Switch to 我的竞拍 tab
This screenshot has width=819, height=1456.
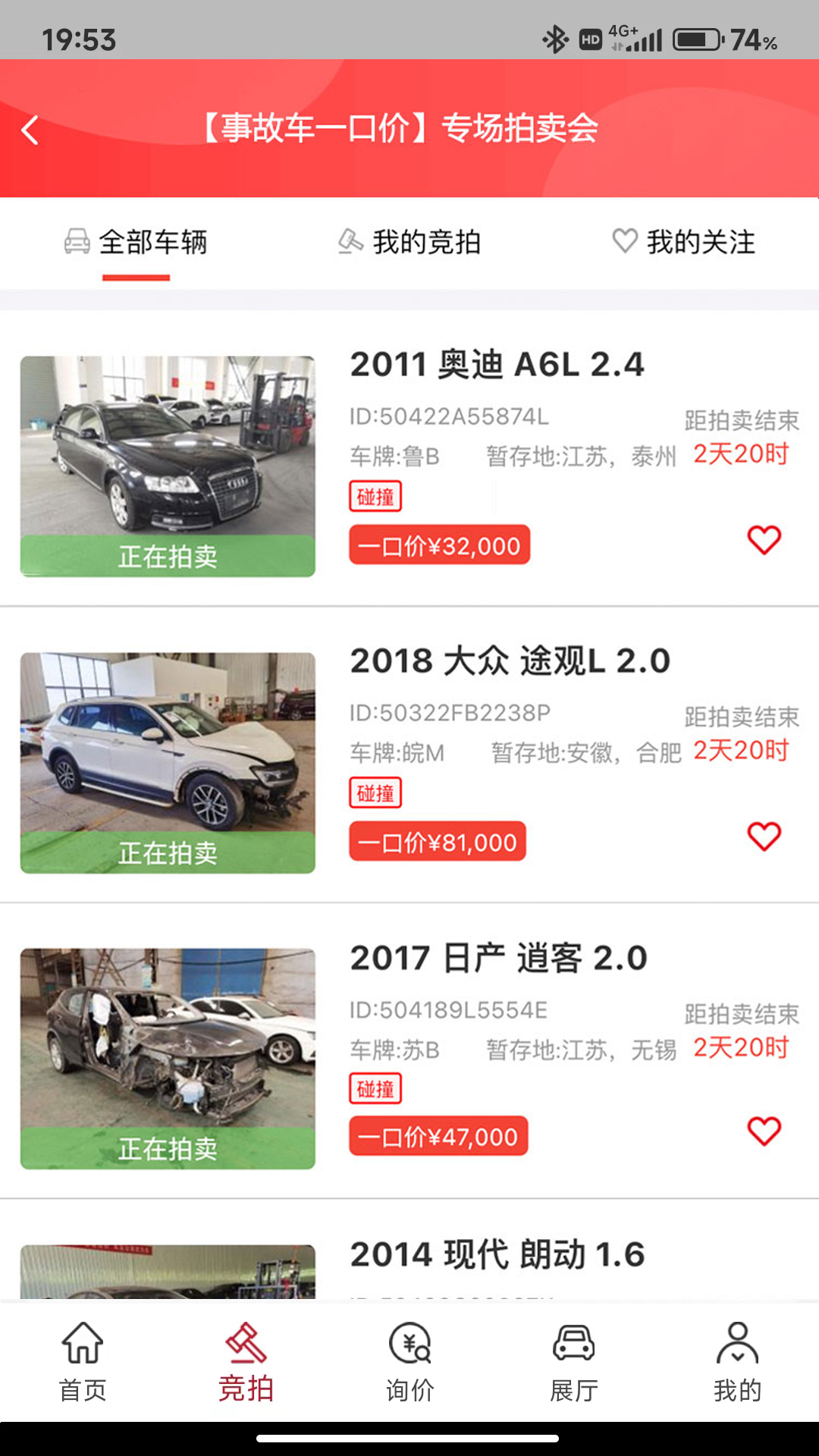coord(409,243)
